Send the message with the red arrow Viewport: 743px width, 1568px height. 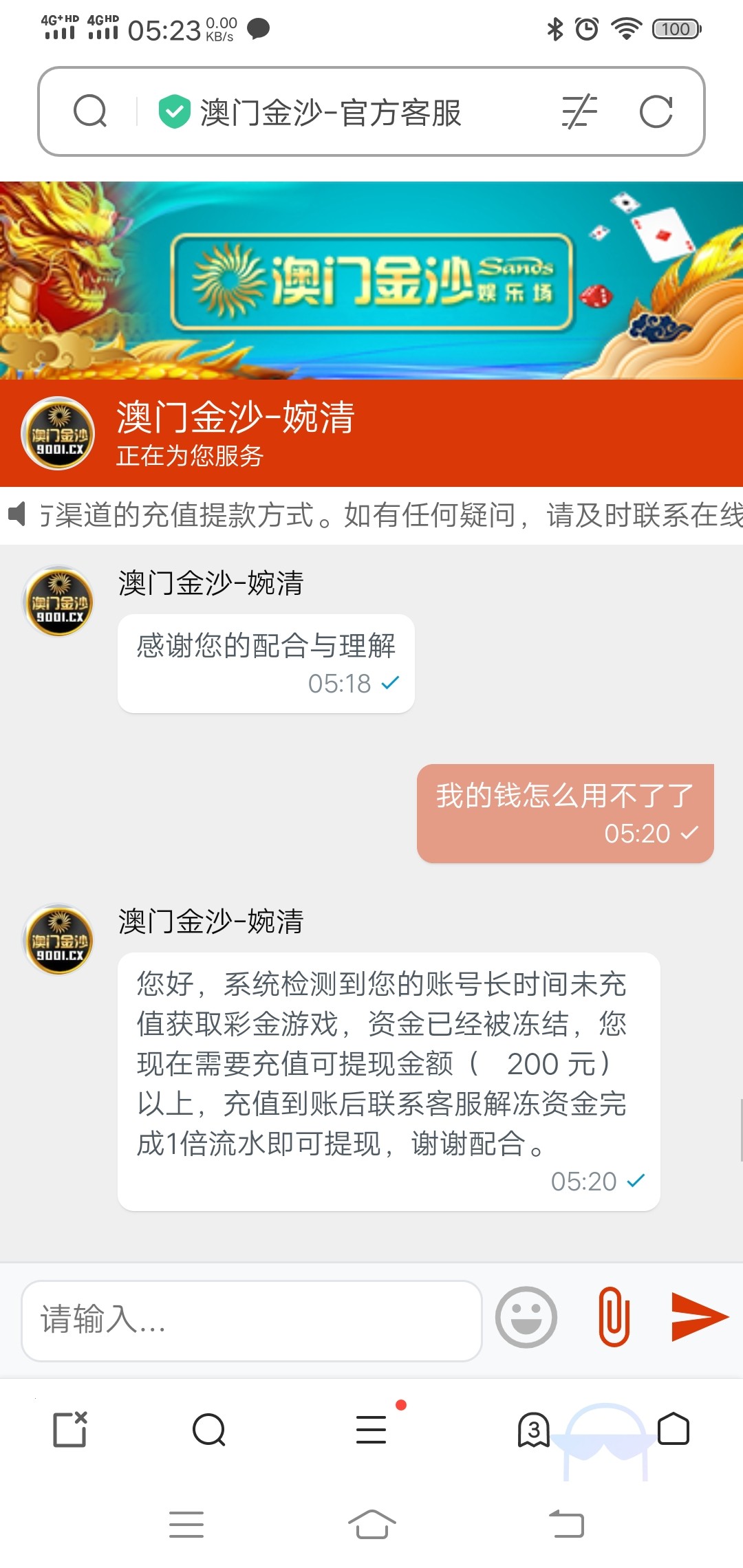tap(698, 1316)
